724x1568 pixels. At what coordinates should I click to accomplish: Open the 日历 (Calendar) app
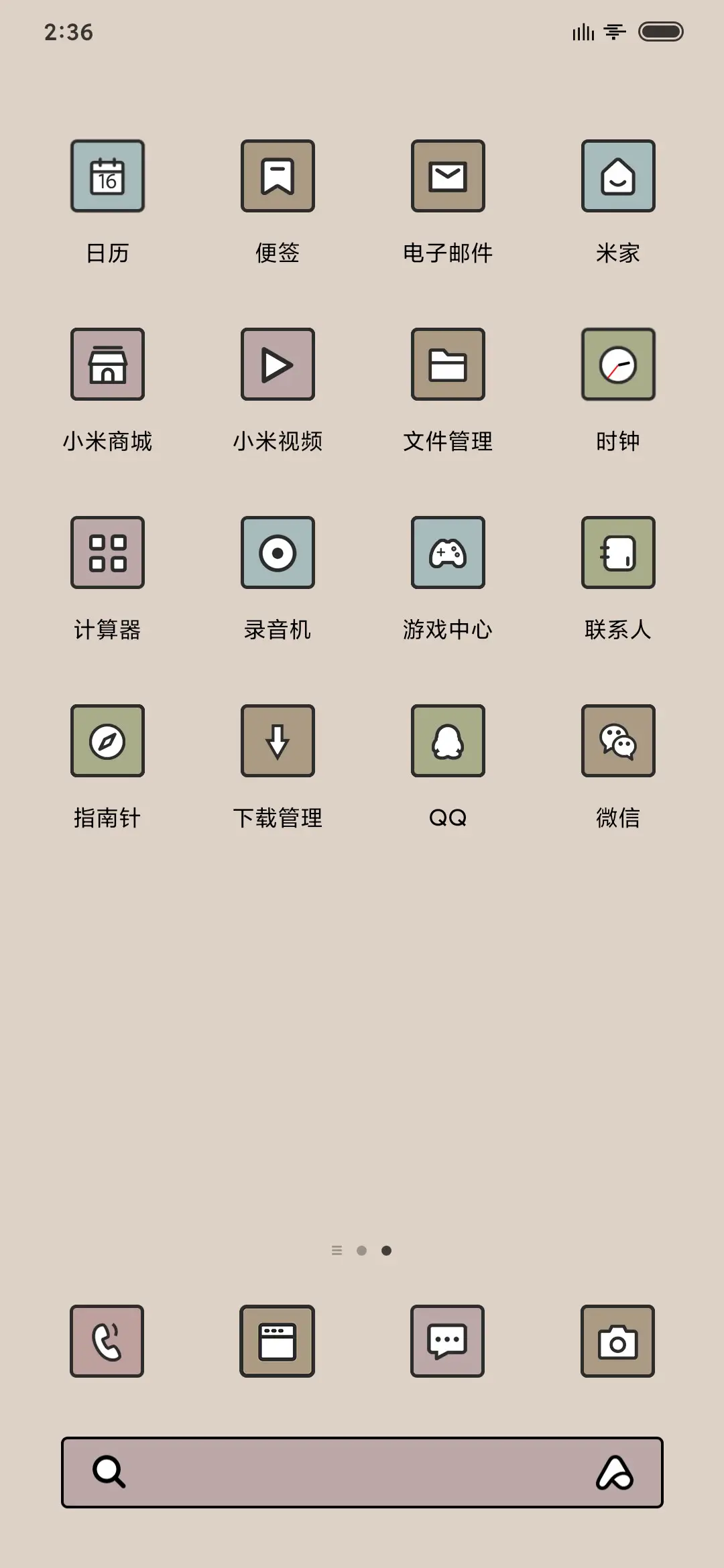point(107,176)
